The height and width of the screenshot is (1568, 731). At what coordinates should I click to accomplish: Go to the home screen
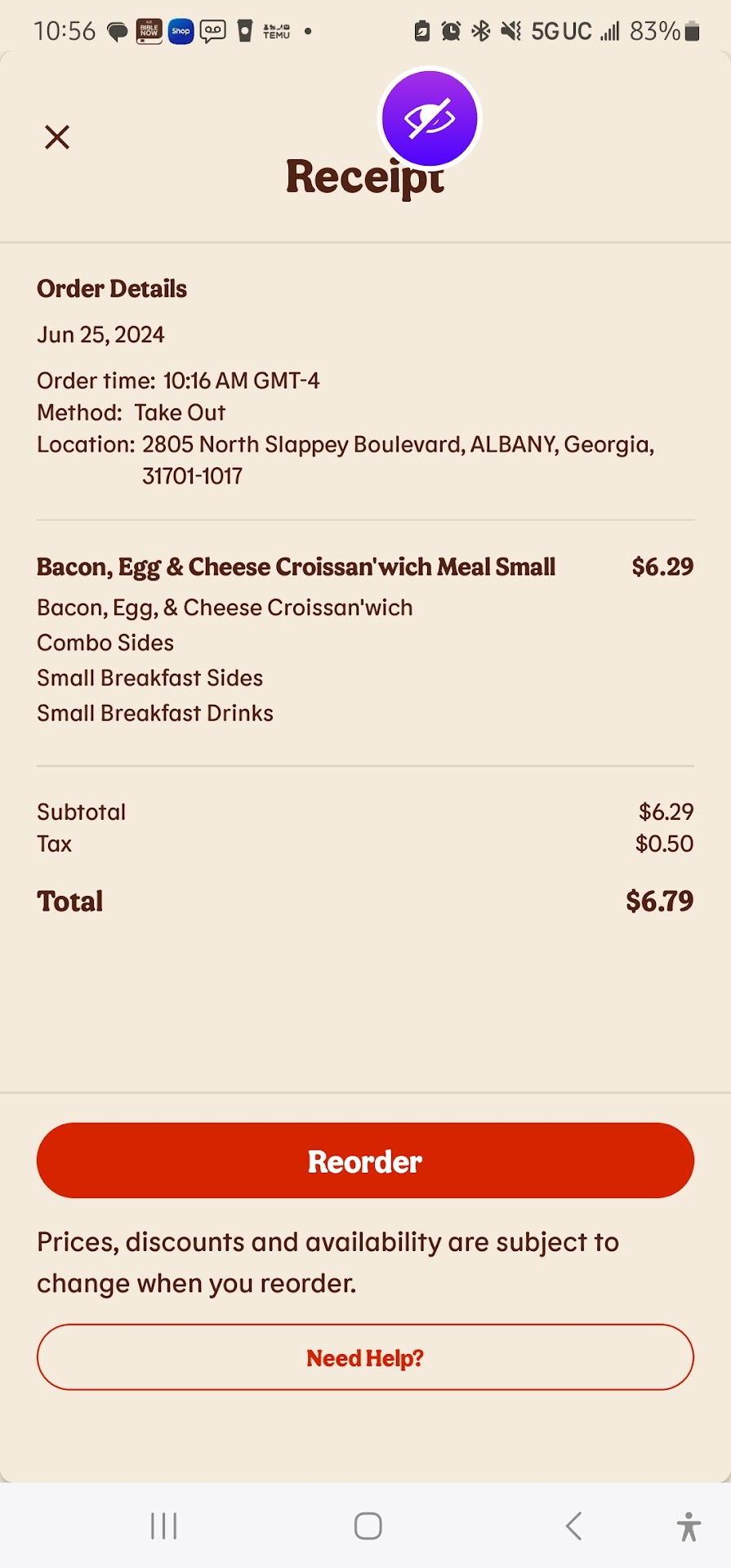pyautogui.click(x=368, y=1526)
